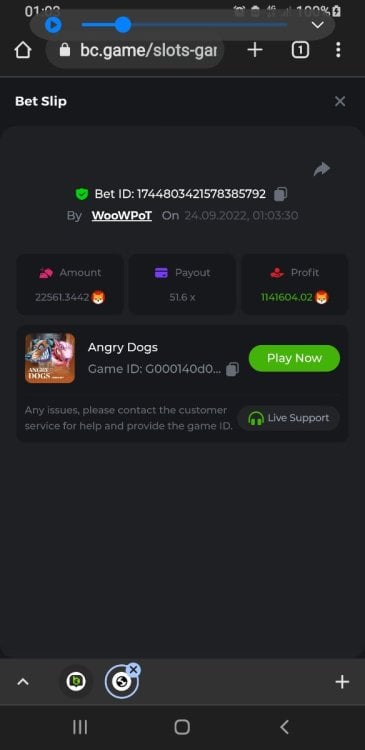This screenshot has width=365, height=750.
Task: Open the browser overflow menu
Action: pyautogui.click(x=338, y=50)
